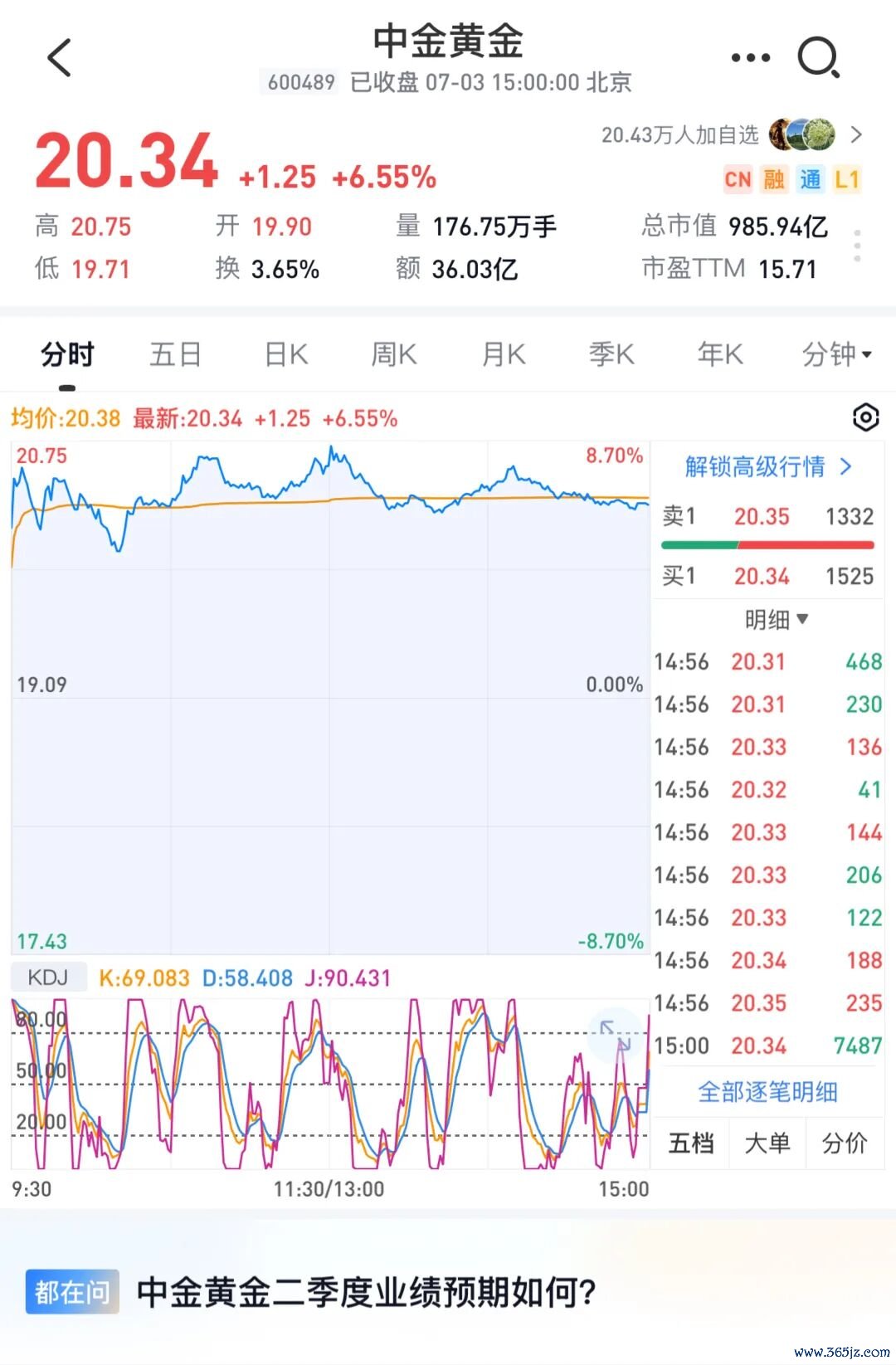Open chart settings hexagon icon
This screenshot has height=1365, width=896.
pos(865,417)
